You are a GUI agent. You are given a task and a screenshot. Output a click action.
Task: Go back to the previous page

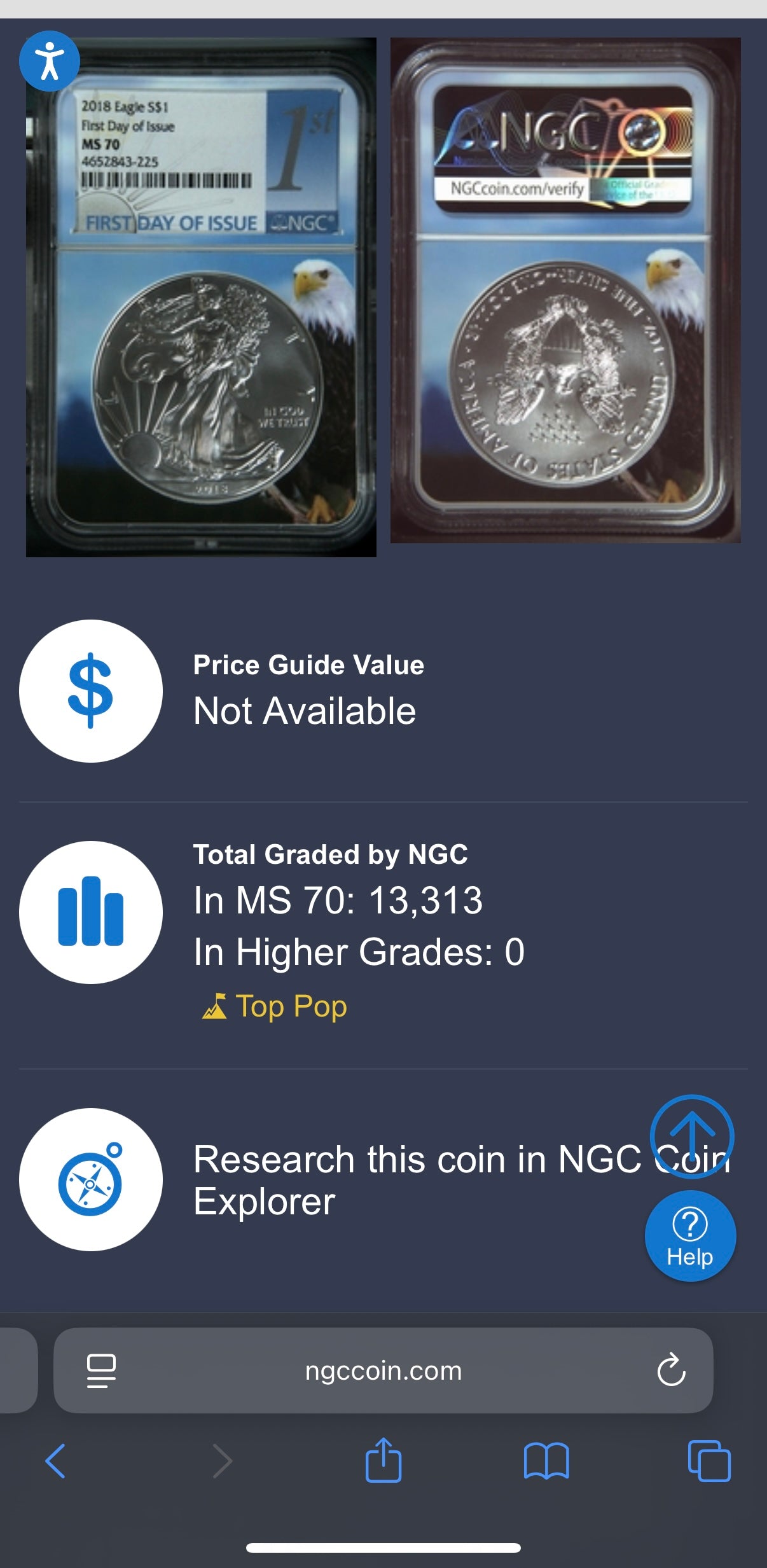tap(55, 1460)
